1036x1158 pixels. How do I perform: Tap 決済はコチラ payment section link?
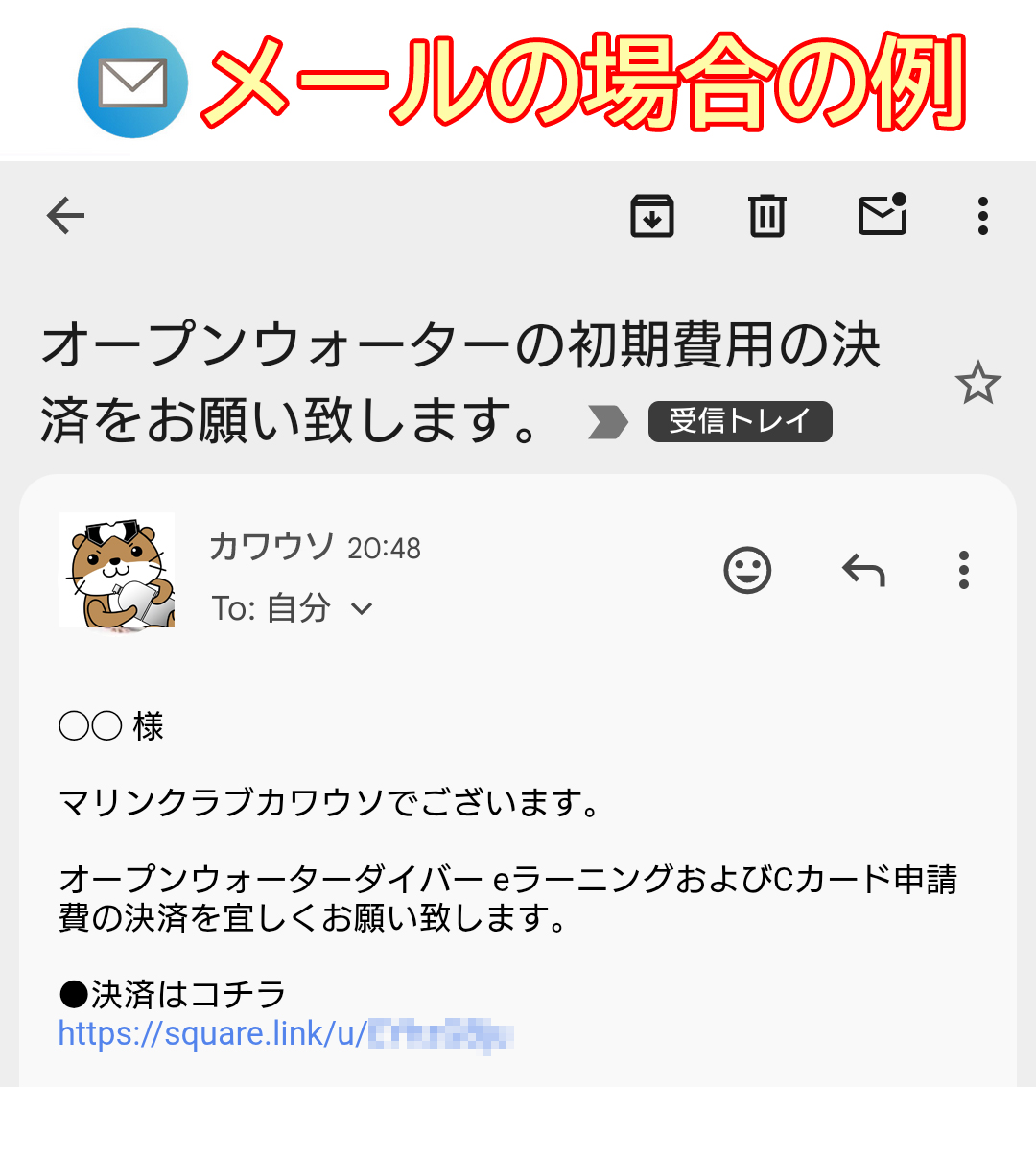coord(168,994)
